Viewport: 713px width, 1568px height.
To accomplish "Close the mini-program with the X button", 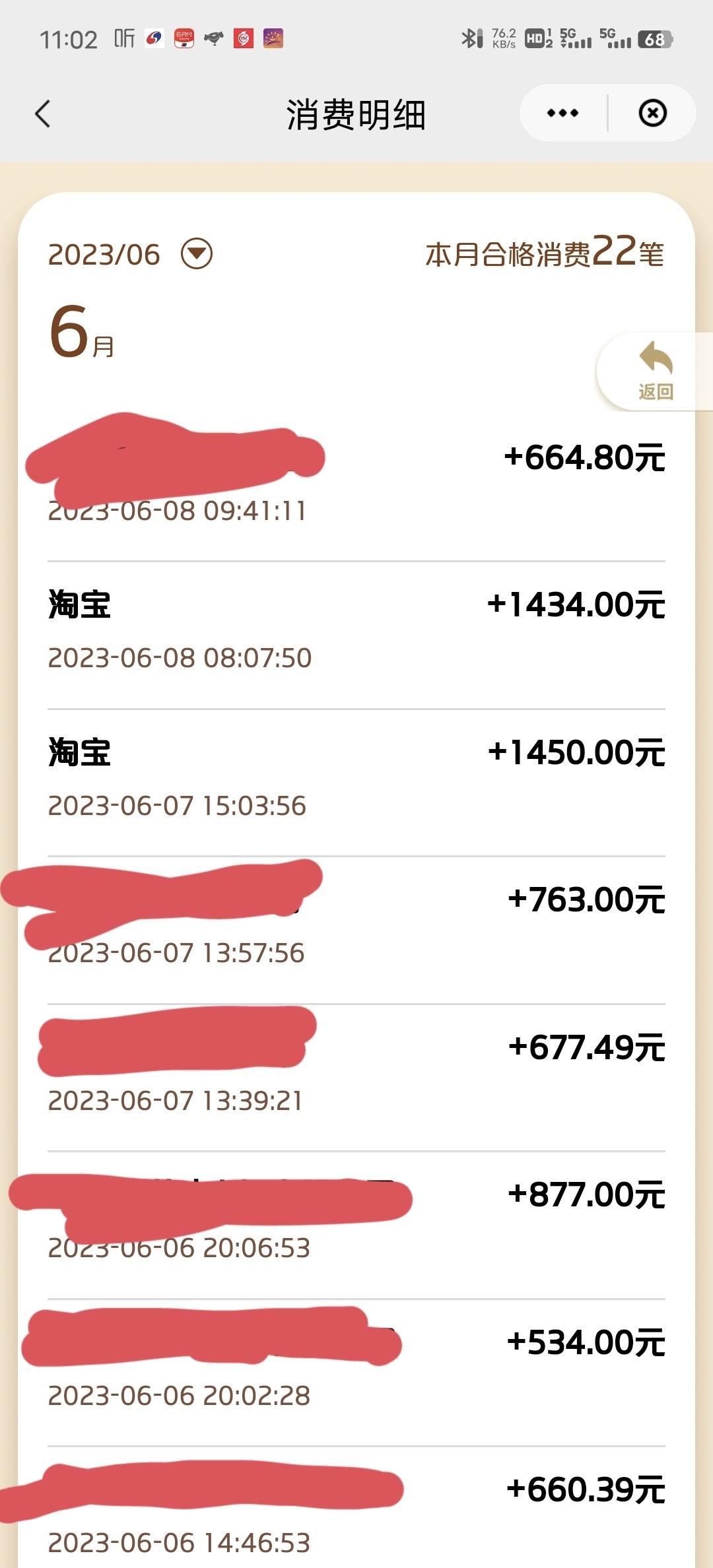I will (652, 114).
